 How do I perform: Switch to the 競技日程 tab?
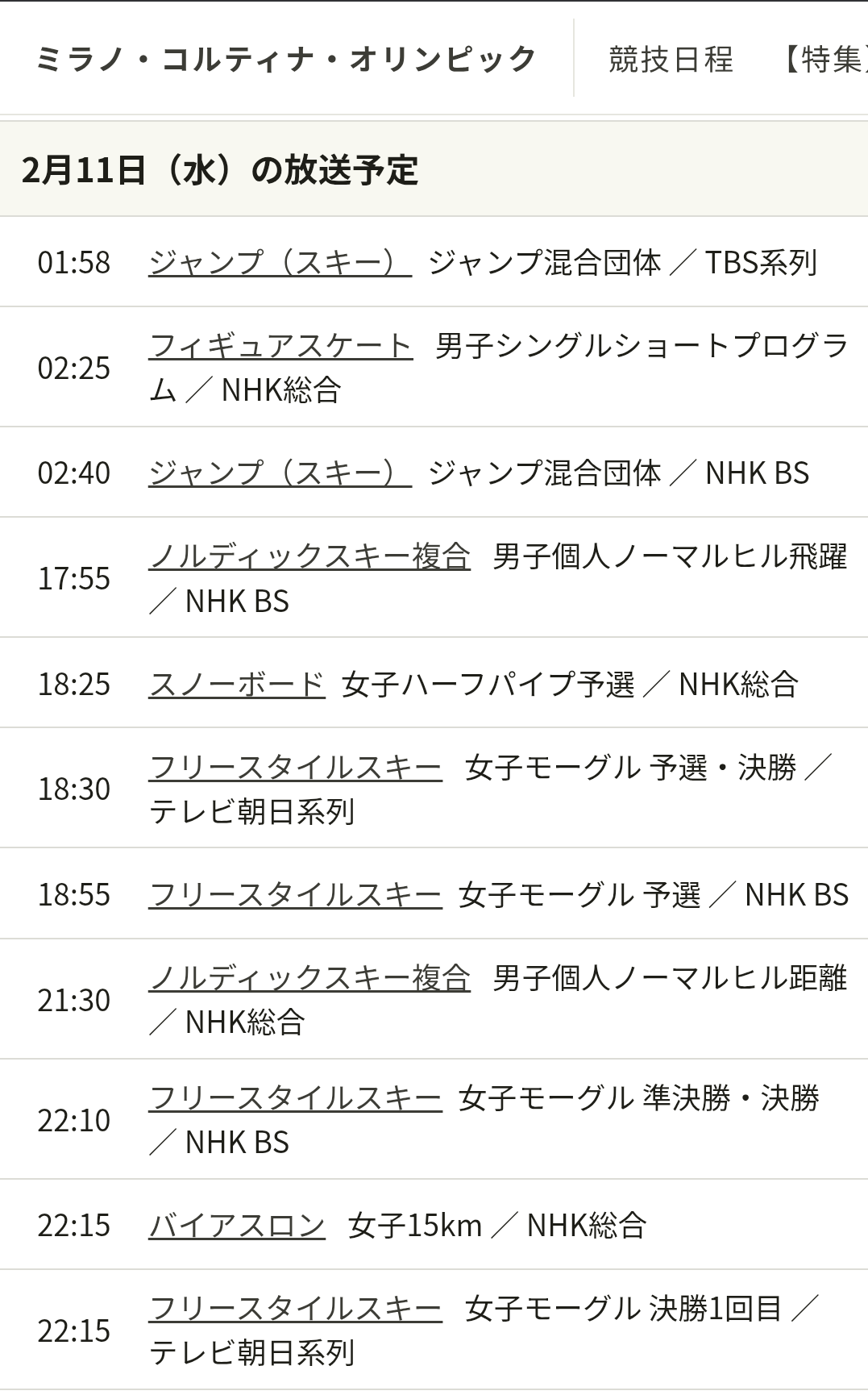[x=671, y=59]
